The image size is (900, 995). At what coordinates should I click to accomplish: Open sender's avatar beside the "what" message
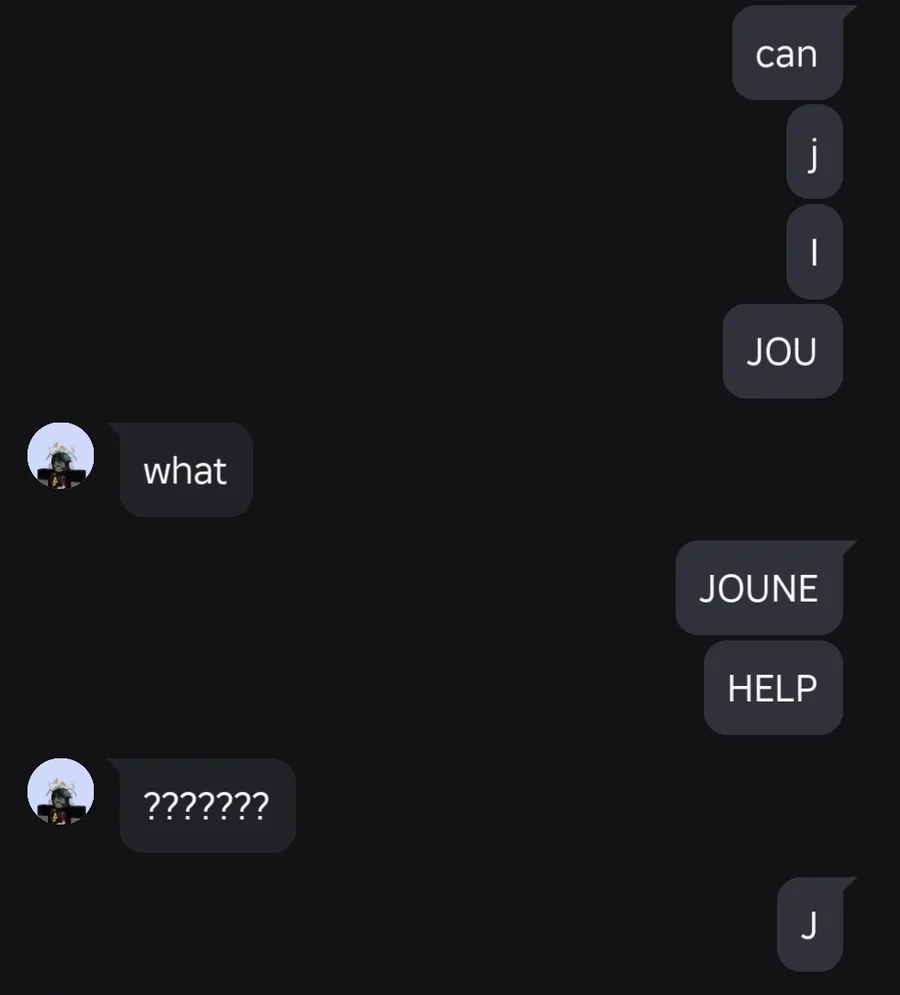tap(61, 456)
